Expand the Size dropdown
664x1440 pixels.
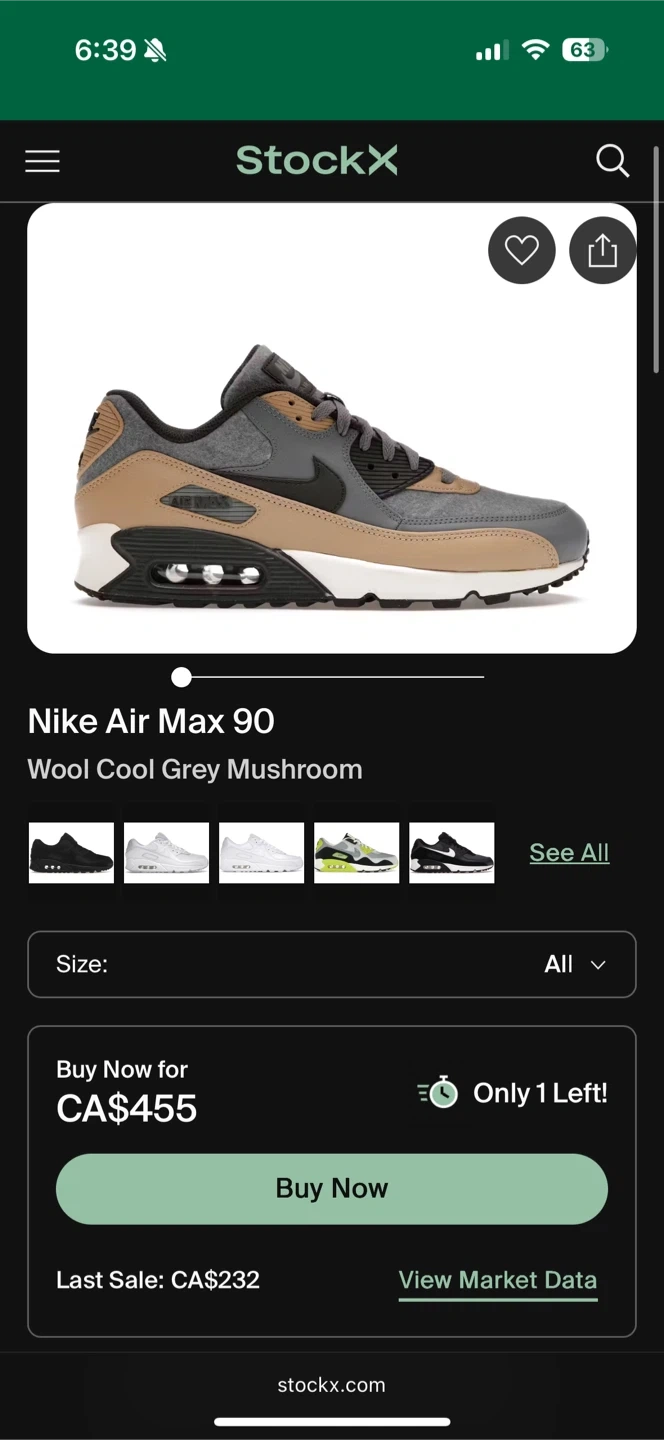(x=332, y=964)
